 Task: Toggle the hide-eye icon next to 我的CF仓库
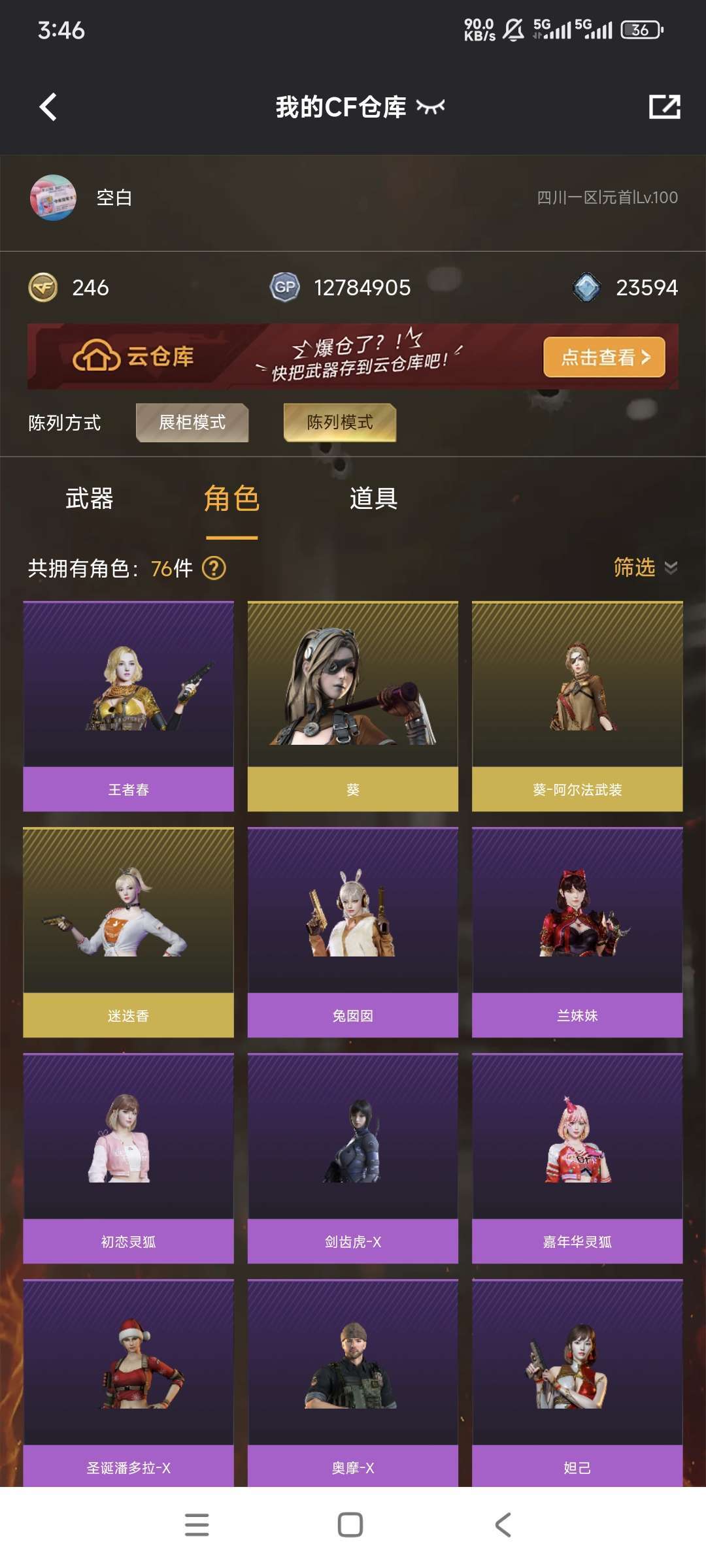(431, 107)
